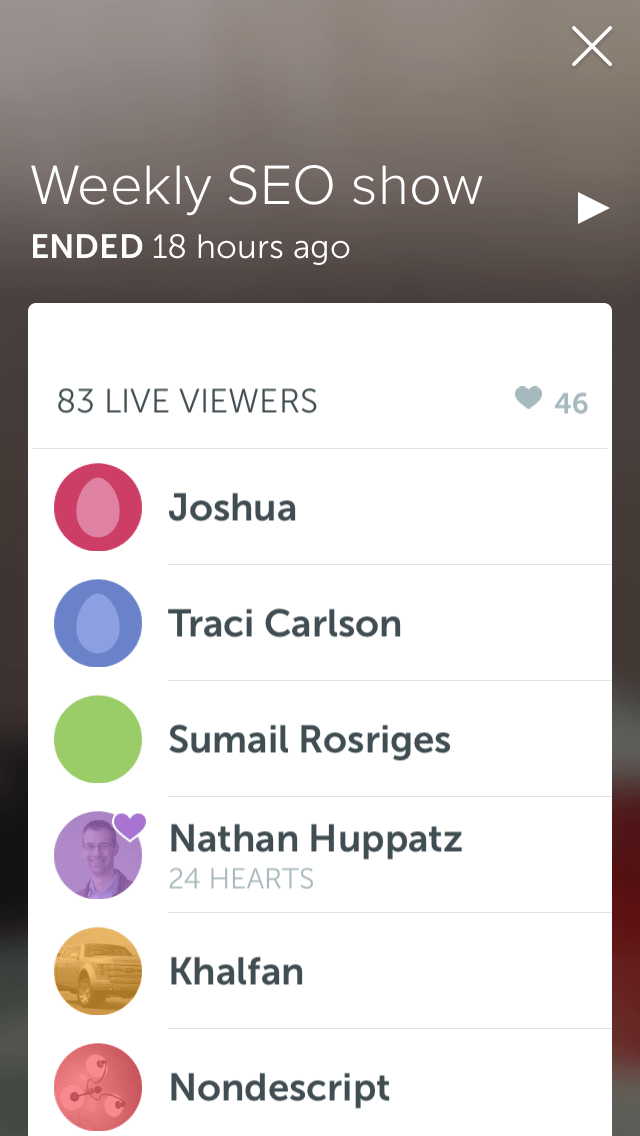
Task: Open Nathan Huppatz's viewer row
Action: pos(320,855)
